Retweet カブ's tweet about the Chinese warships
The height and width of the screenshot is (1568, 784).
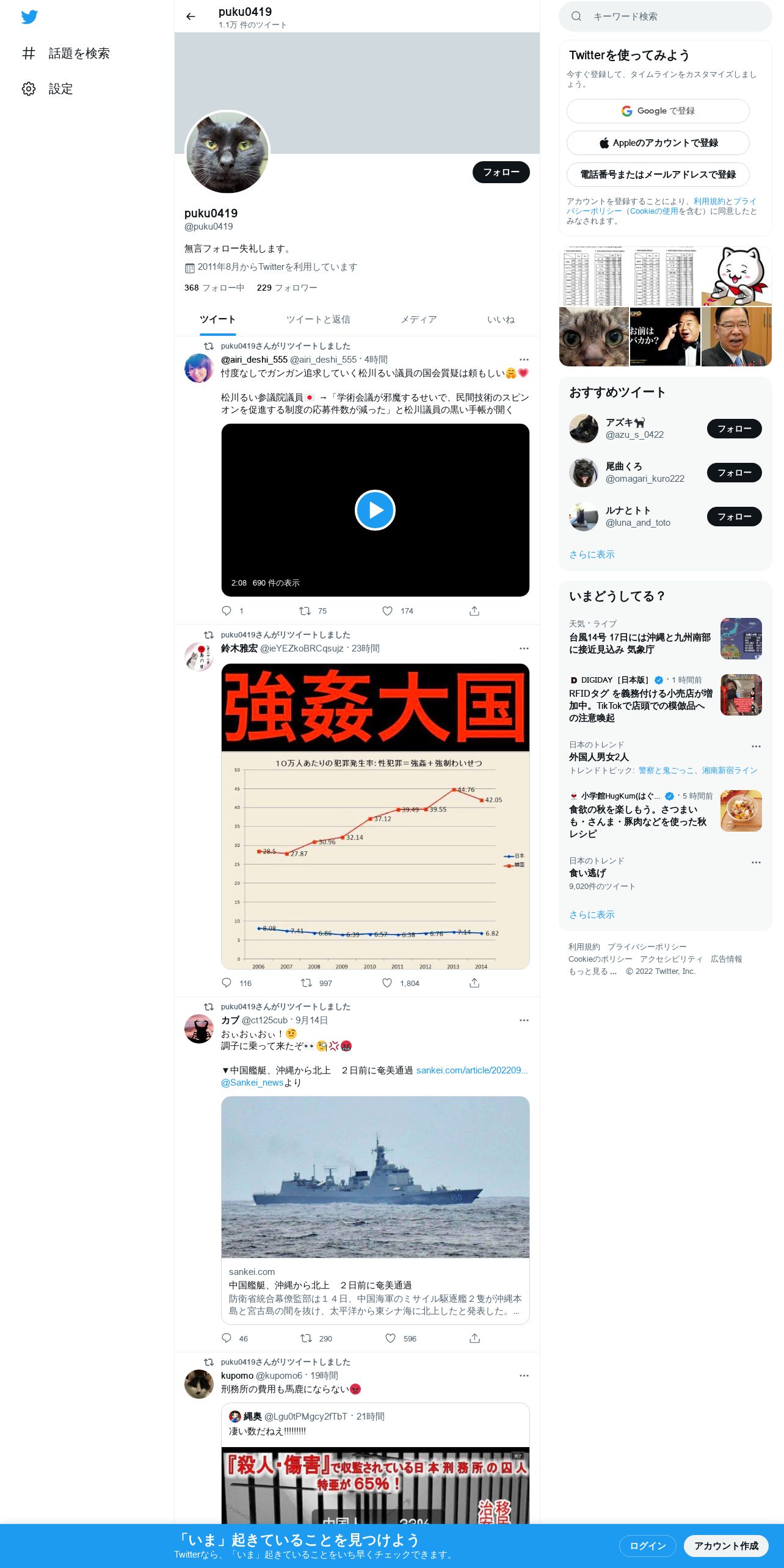(x=307, y=1338)
